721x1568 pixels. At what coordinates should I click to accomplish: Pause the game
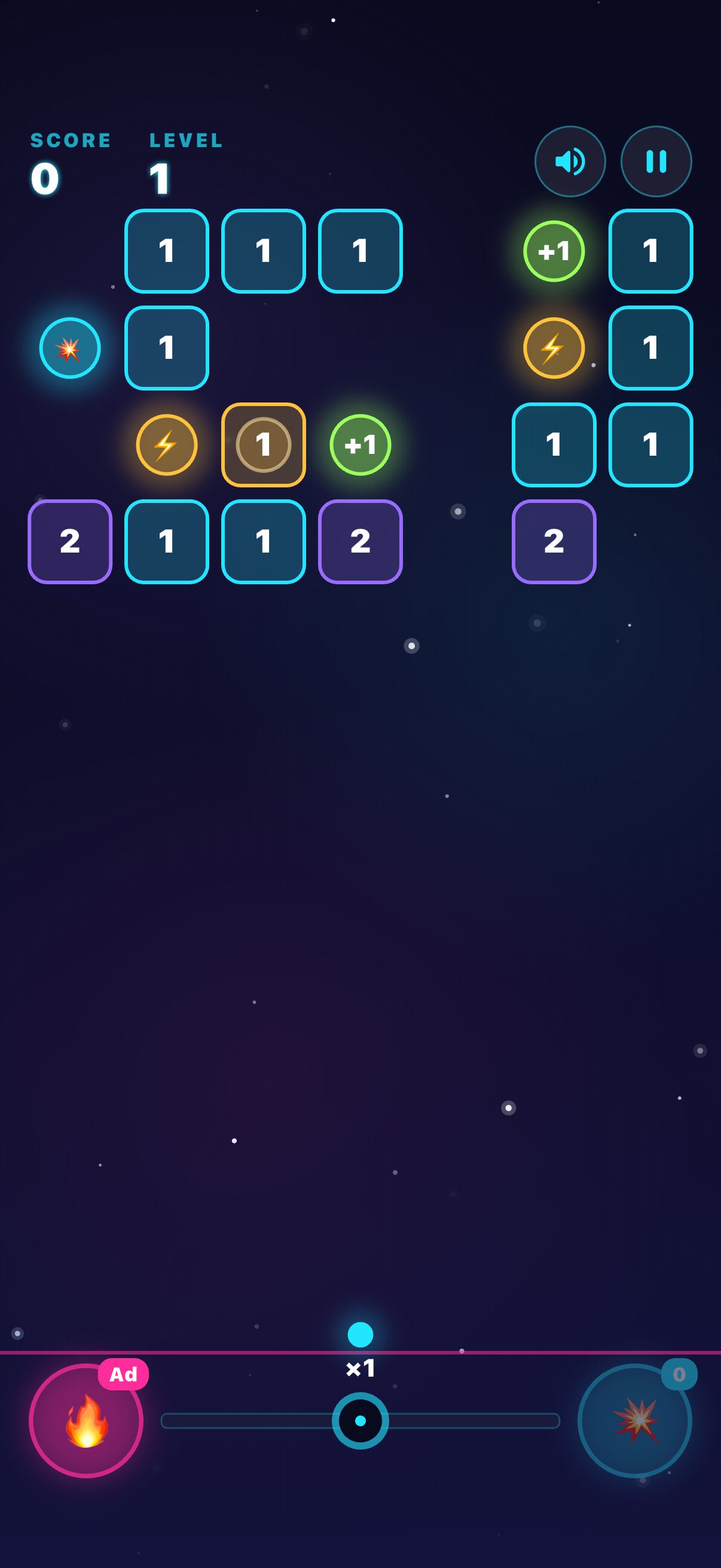[656, 161]
